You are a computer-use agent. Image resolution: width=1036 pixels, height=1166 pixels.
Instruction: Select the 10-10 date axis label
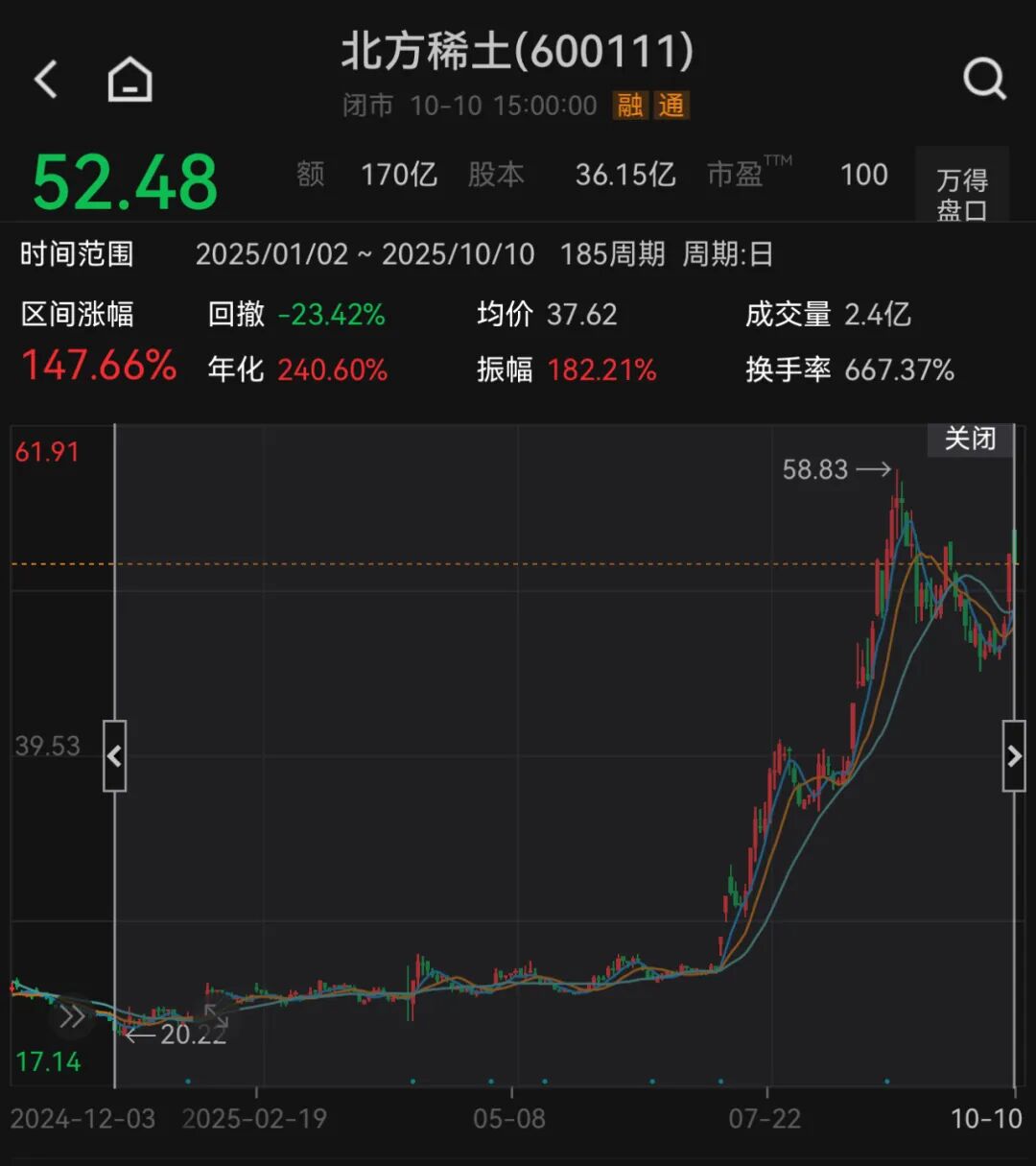tap(987, 1119)
